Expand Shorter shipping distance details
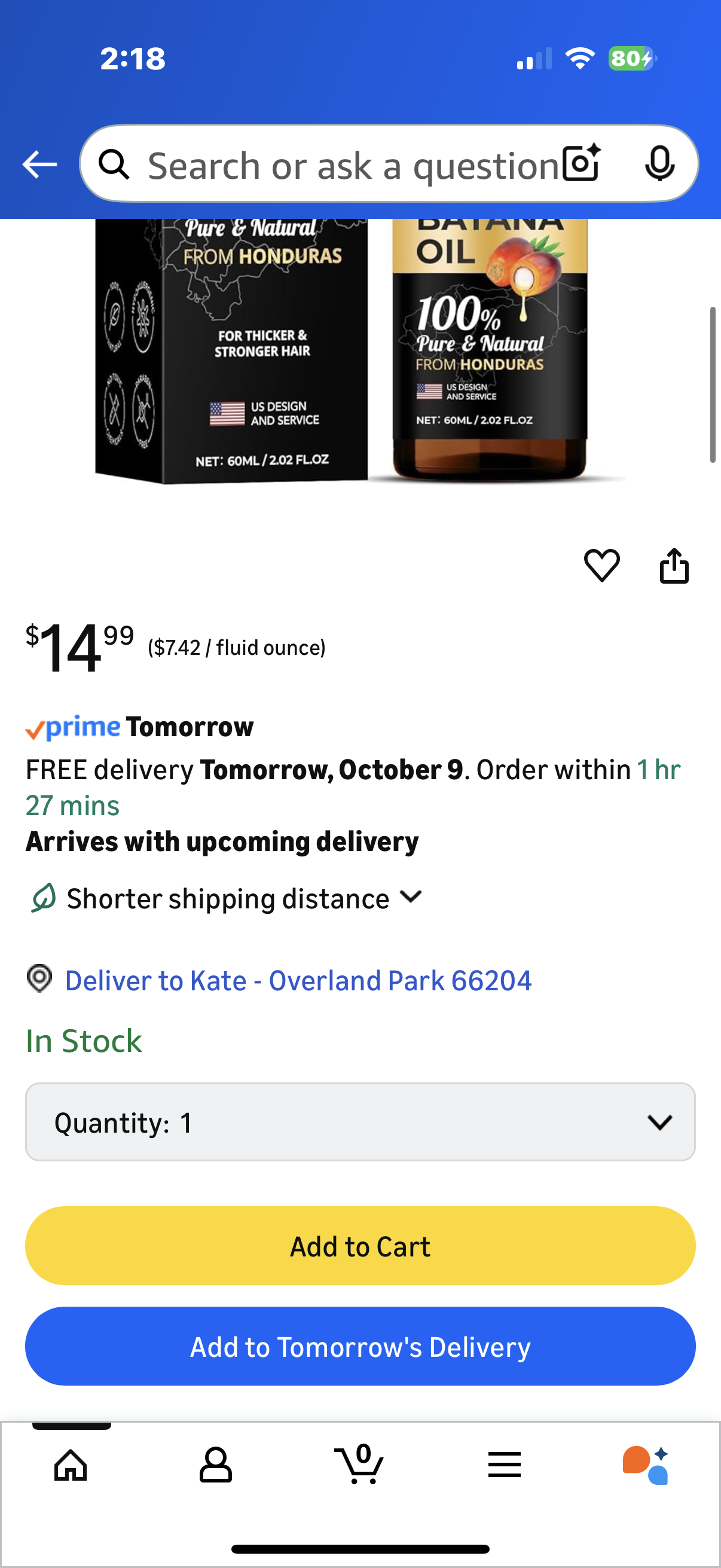Screen dimensions: 721x1568 pos(243,898)
